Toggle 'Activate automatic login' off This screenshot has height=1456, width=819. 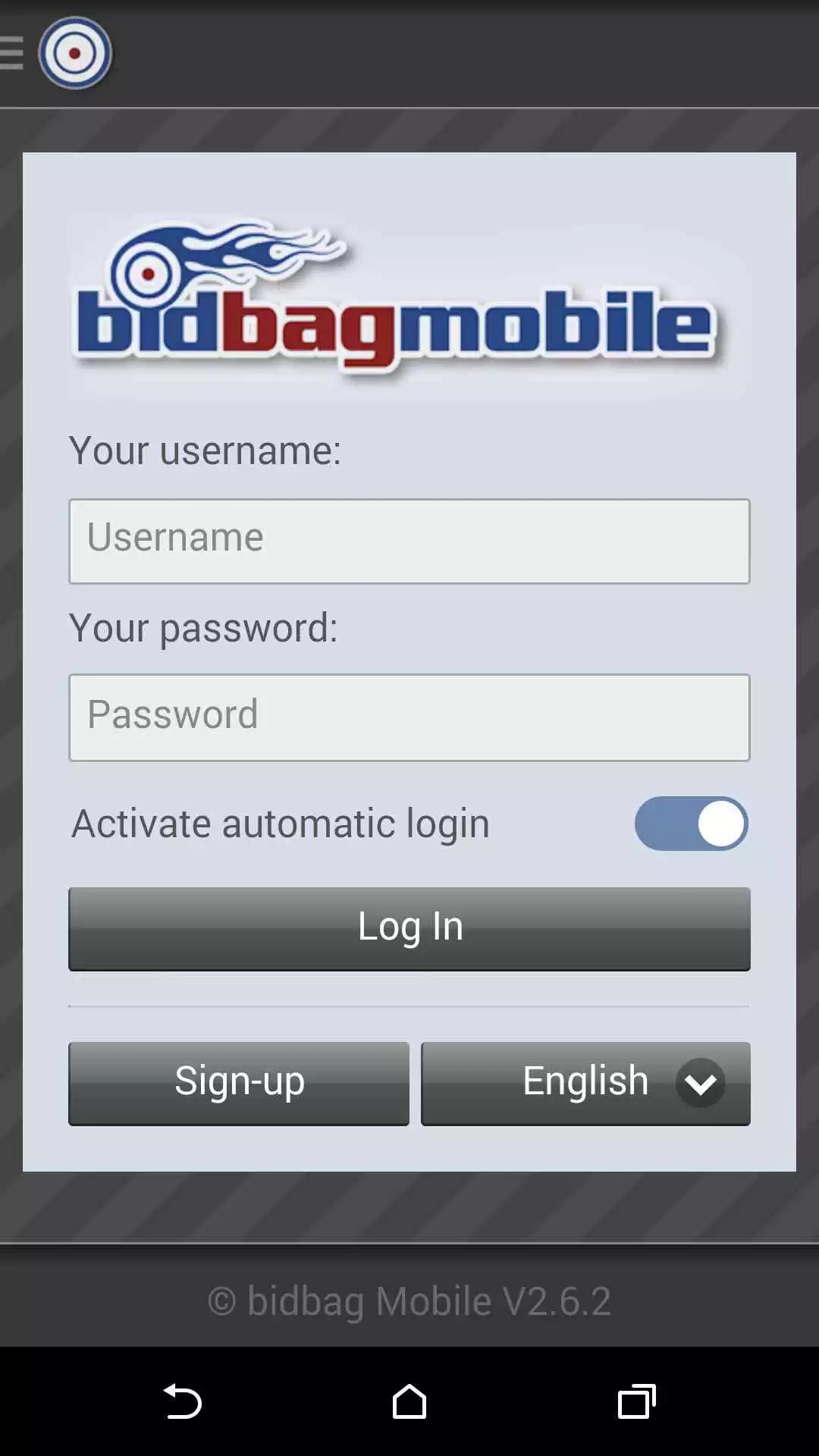tap(690, 823)
